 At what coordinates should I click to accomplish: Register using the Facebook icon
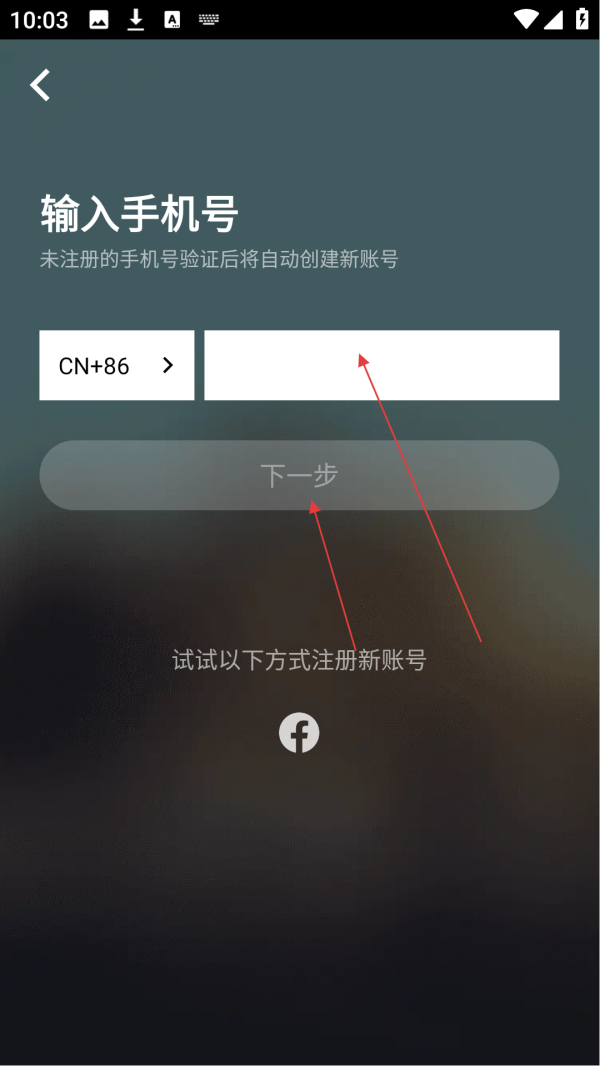click(x=299, y=733)
